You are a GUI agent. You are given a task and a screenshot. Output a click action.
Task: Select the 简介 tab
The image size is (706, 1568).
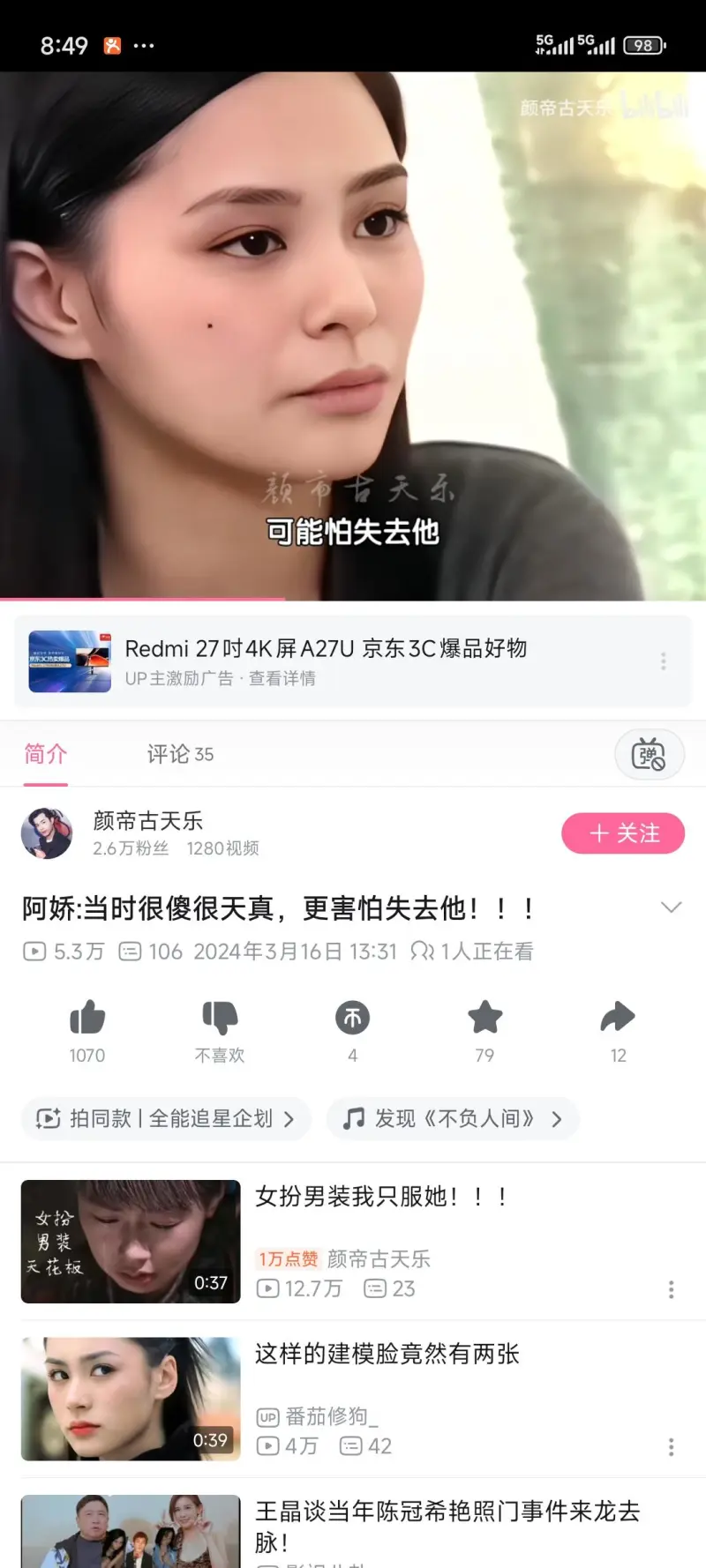coord(45,754)
